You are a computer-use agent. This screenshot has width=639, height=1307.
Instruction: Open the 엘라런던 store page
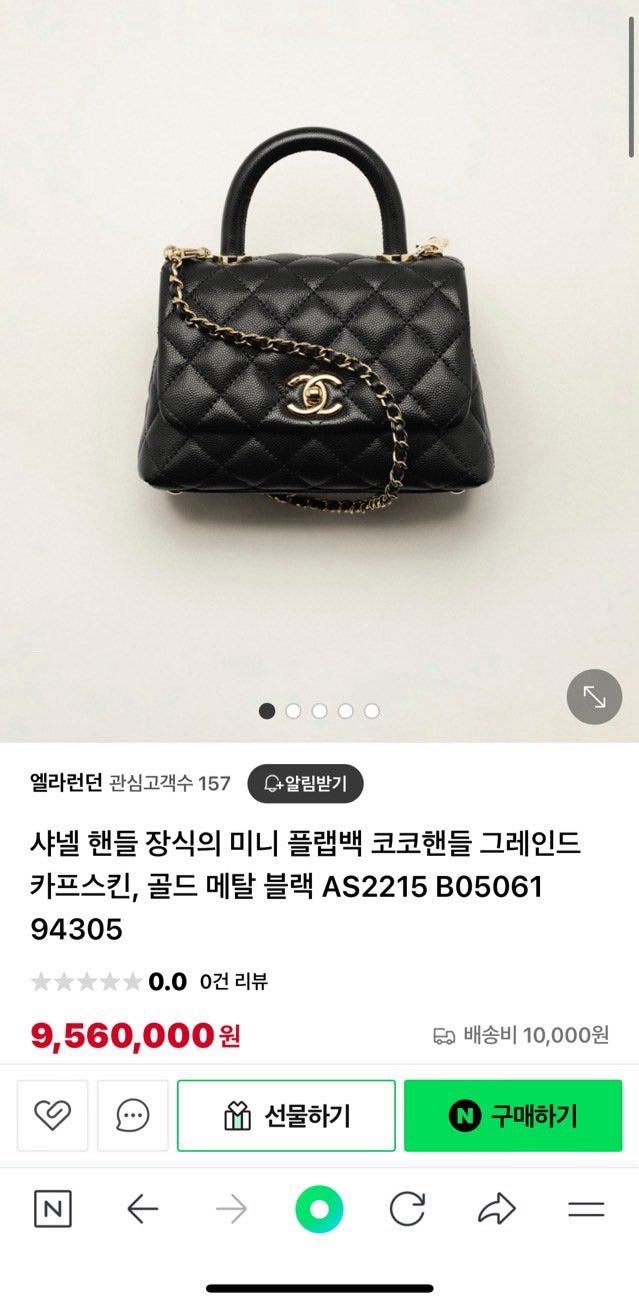(x=66, y=783)
